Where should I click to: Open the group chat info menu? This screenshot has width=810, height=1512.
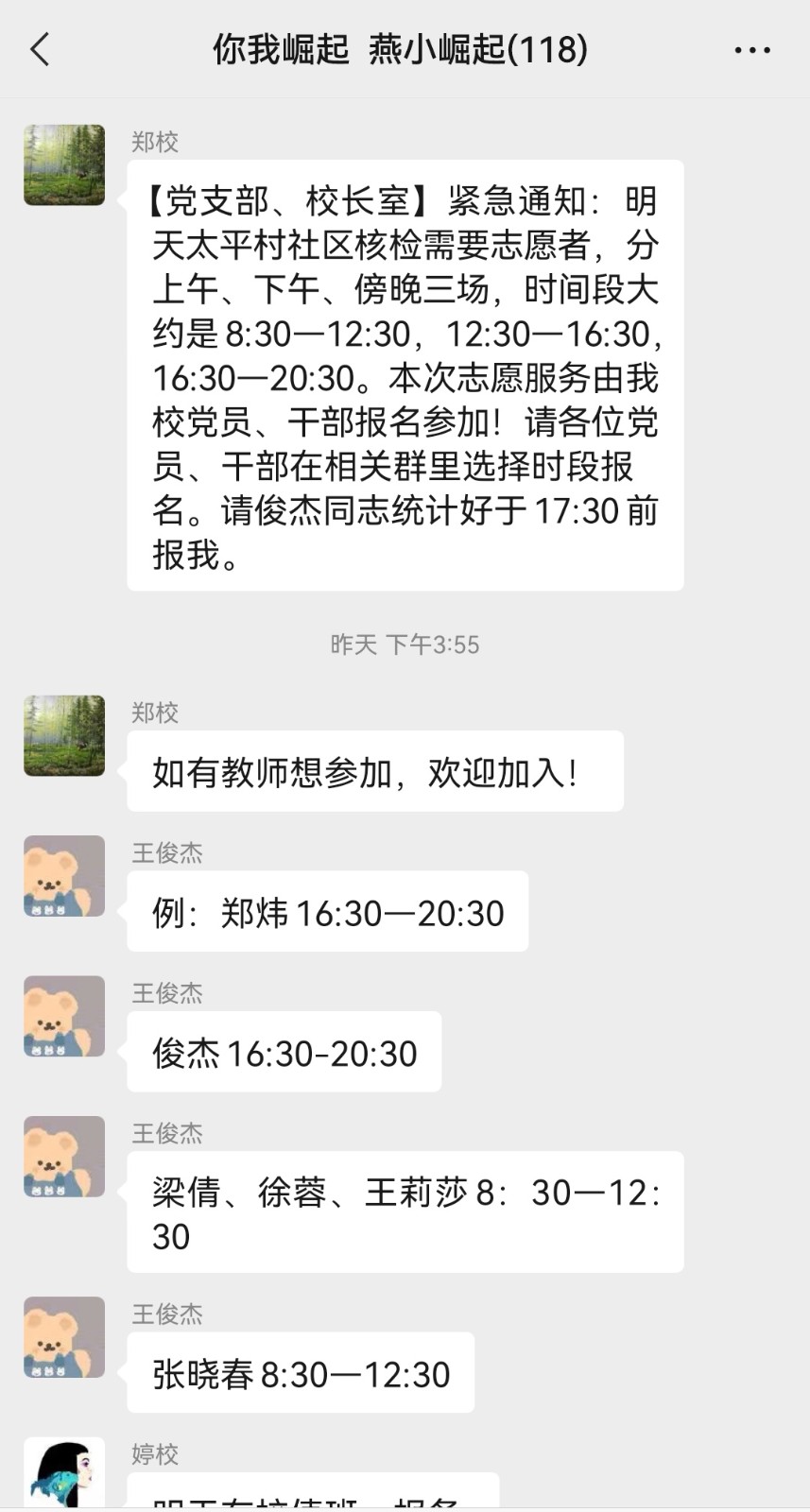pos(752,50)
